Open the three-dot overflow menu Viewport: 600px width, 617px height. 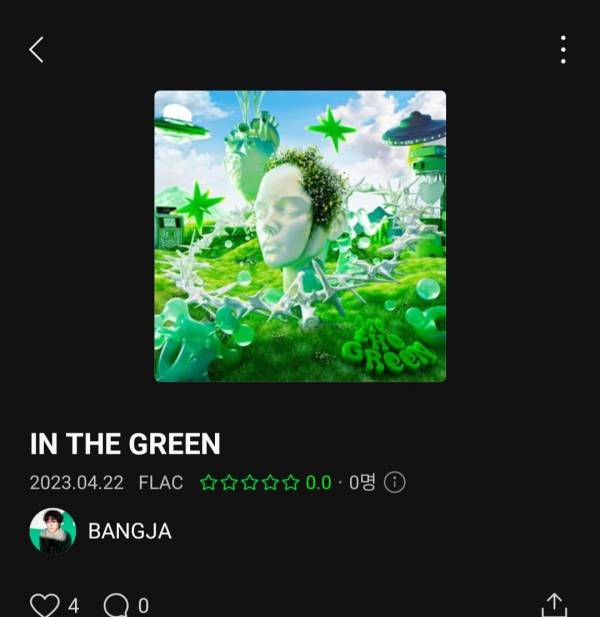(563, 49)
